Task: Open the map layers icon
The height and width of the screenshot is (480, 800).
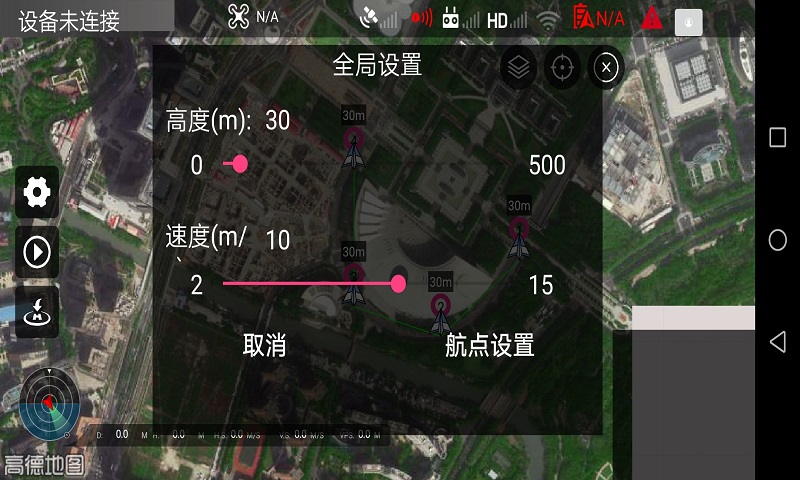Action: click(x=517, y=67)
